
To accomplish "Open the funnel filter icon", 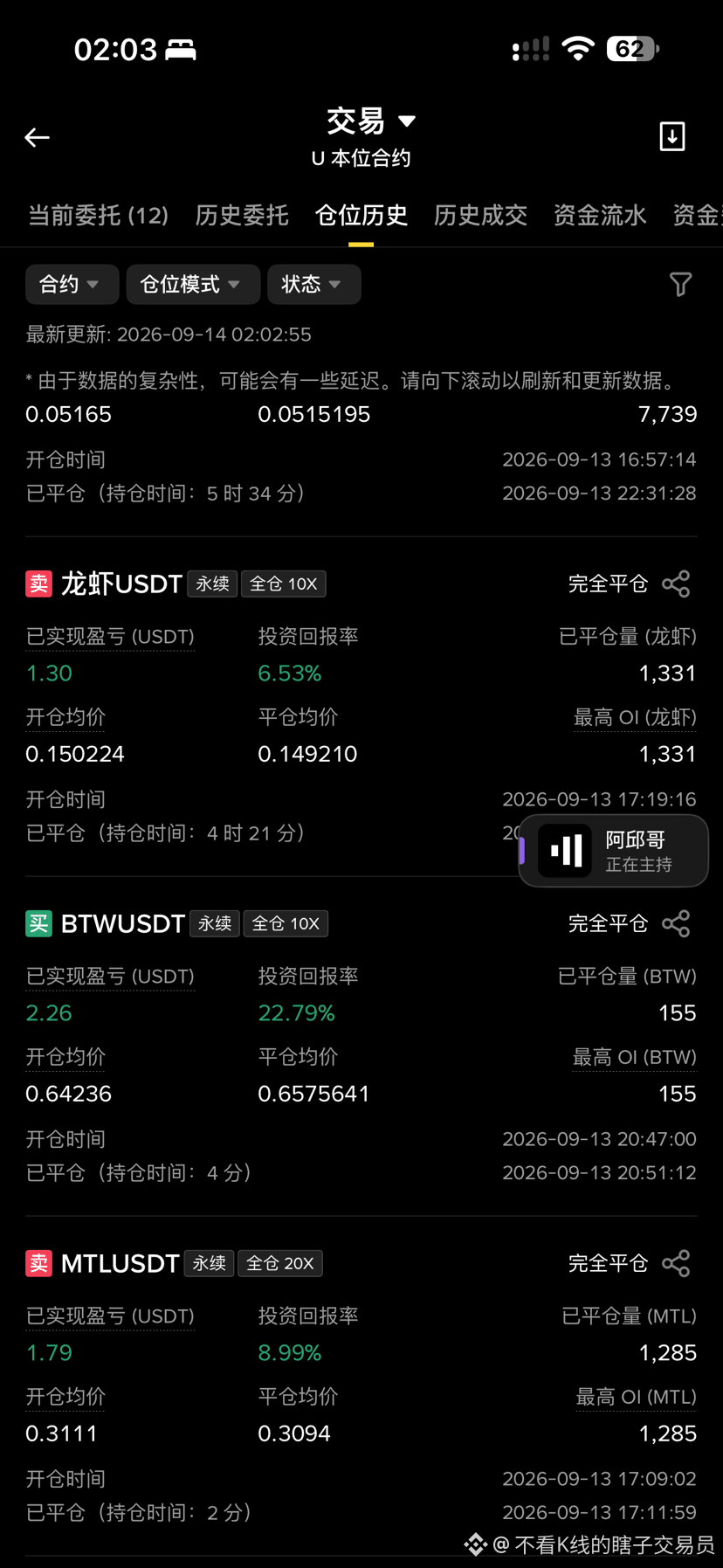I will click(x=680, y=284).
